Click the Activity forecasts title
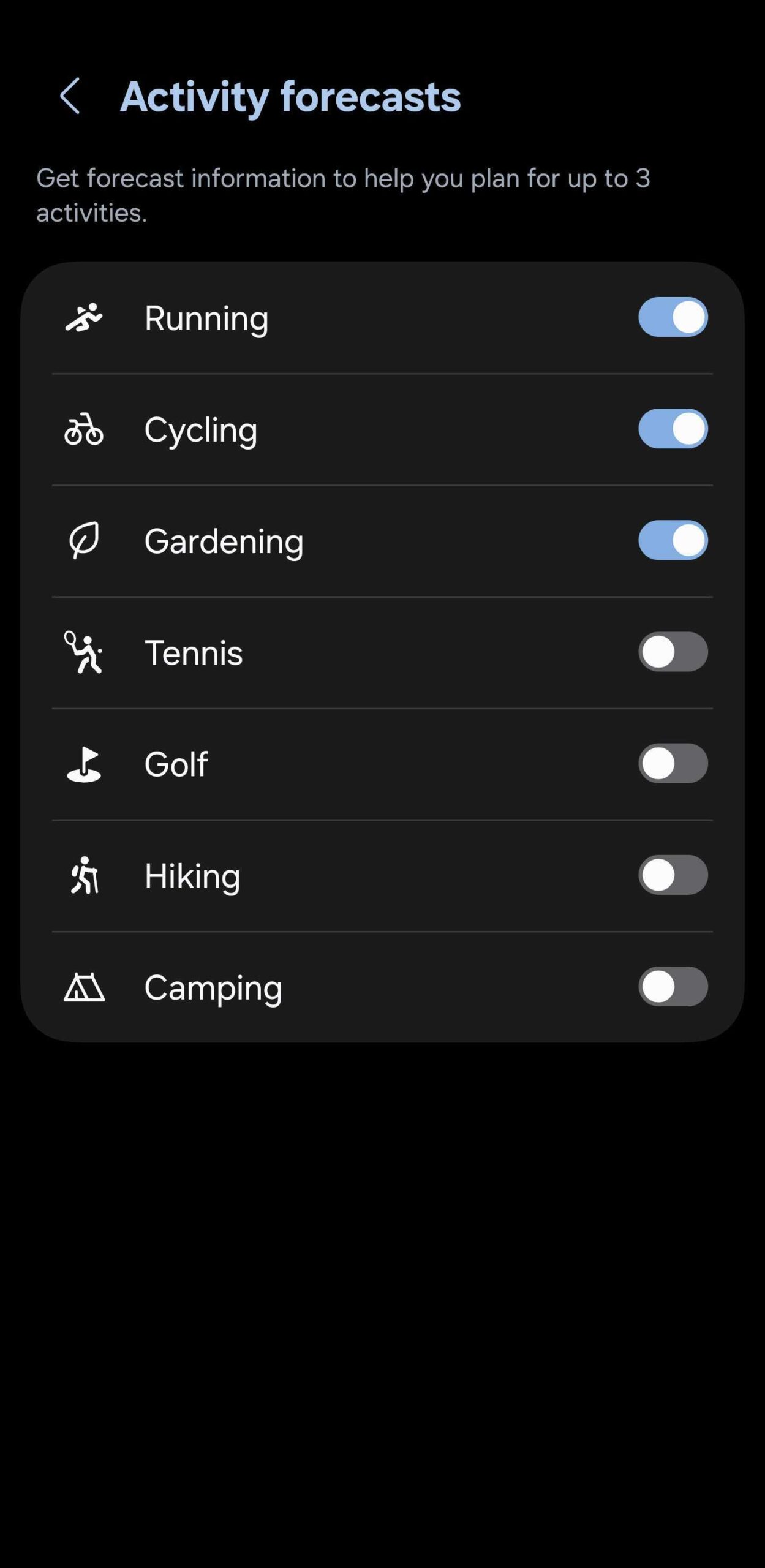Image resolution: width=765 pixels, height=1568 pixels. pyautogui.click(x=291, y=97)
